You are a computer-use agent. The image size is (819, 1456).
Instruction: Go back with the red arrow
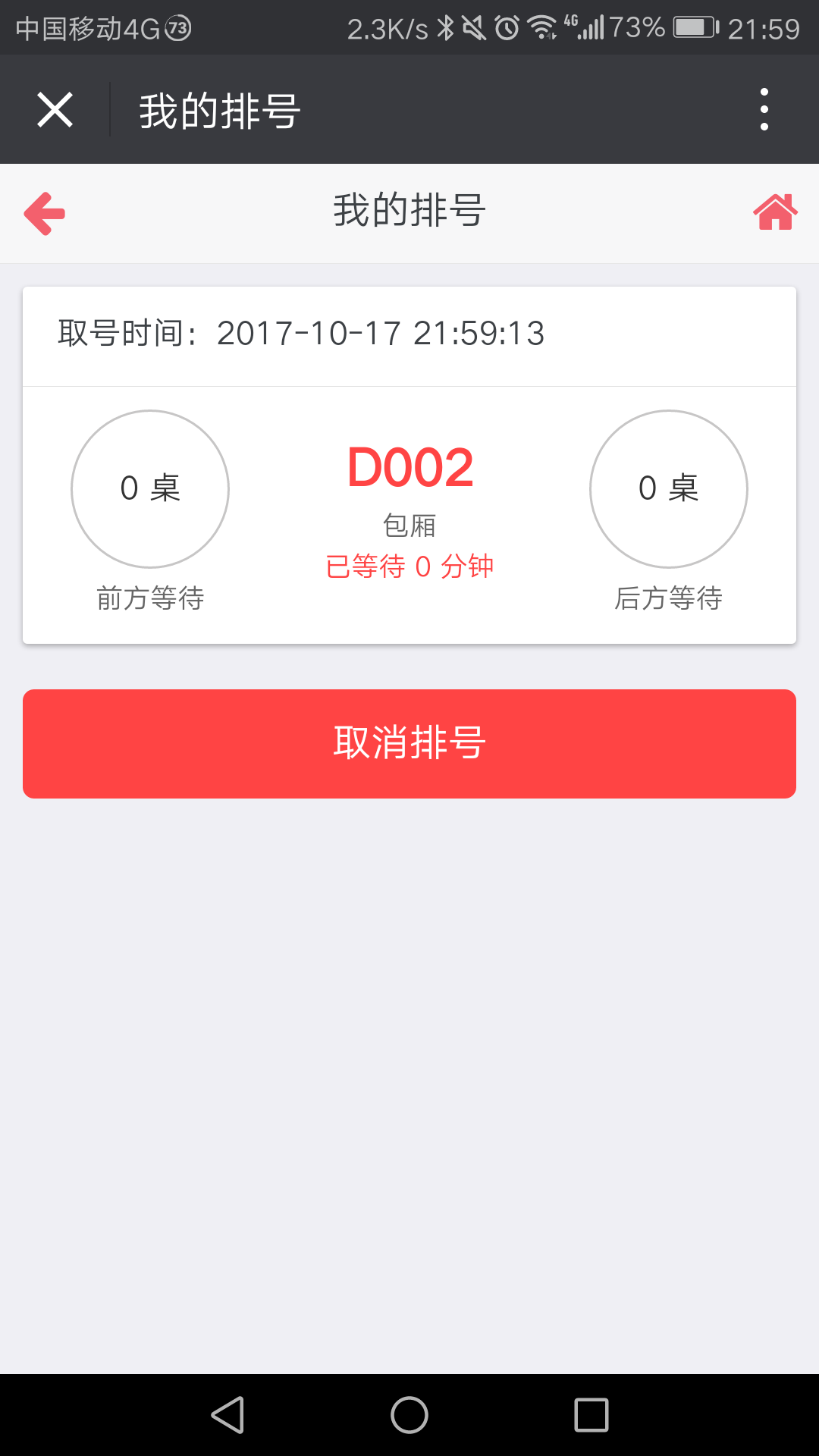45,213
